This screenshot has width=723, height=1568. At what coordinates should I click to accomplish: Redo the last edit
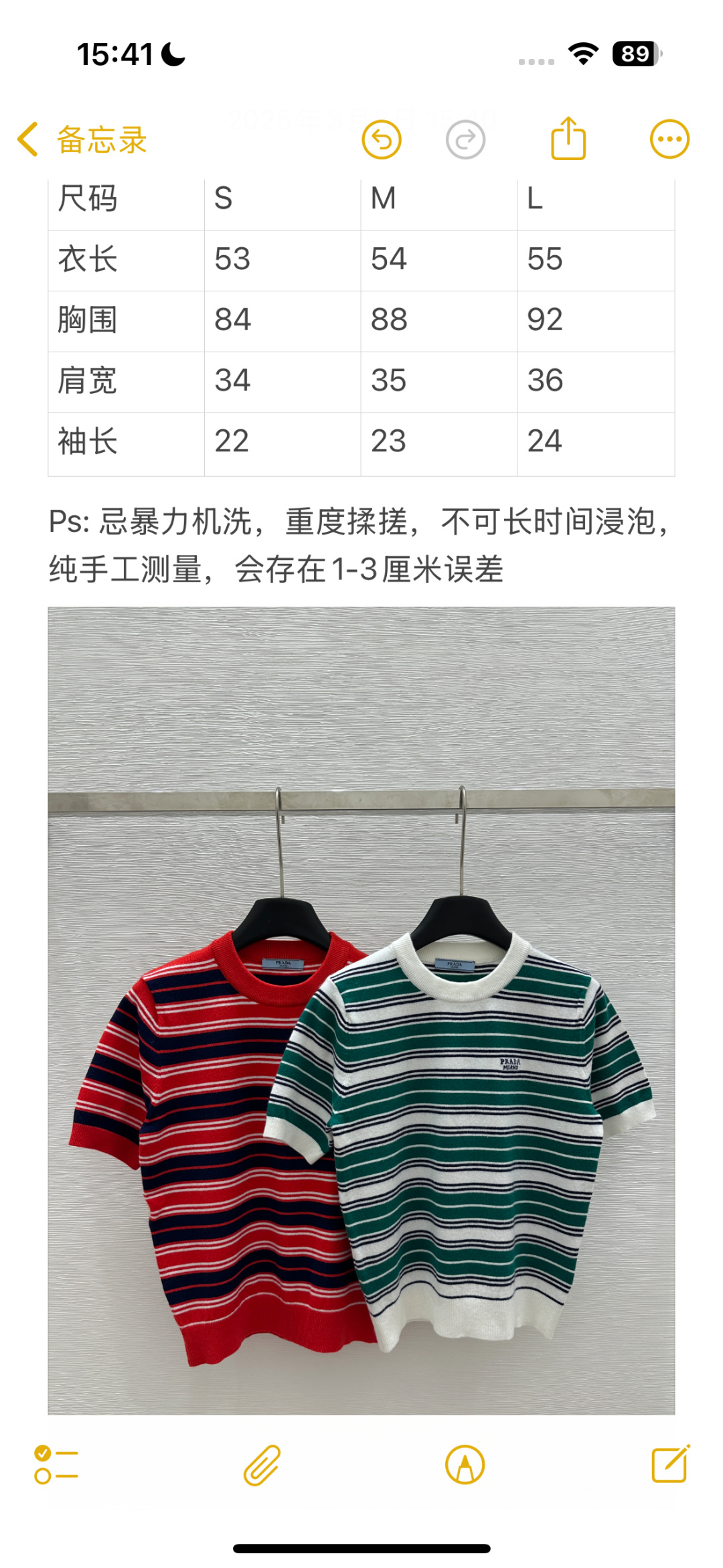465,140
